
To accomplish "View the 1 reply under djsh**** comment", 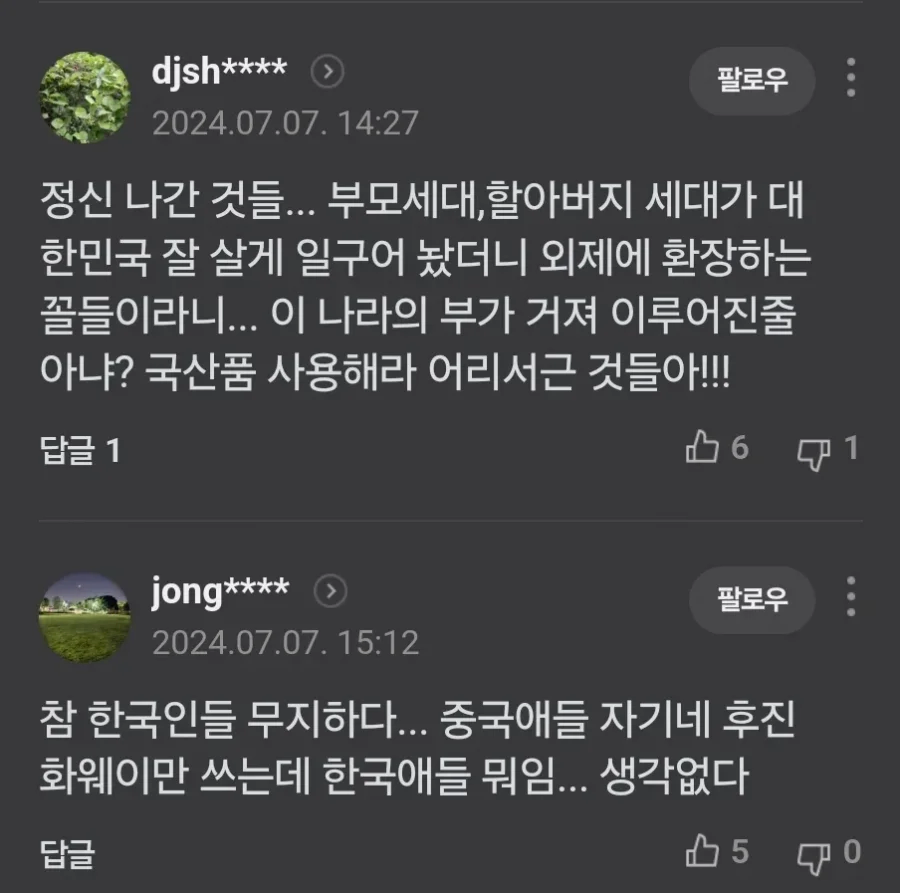I will [x=80, y=450].
